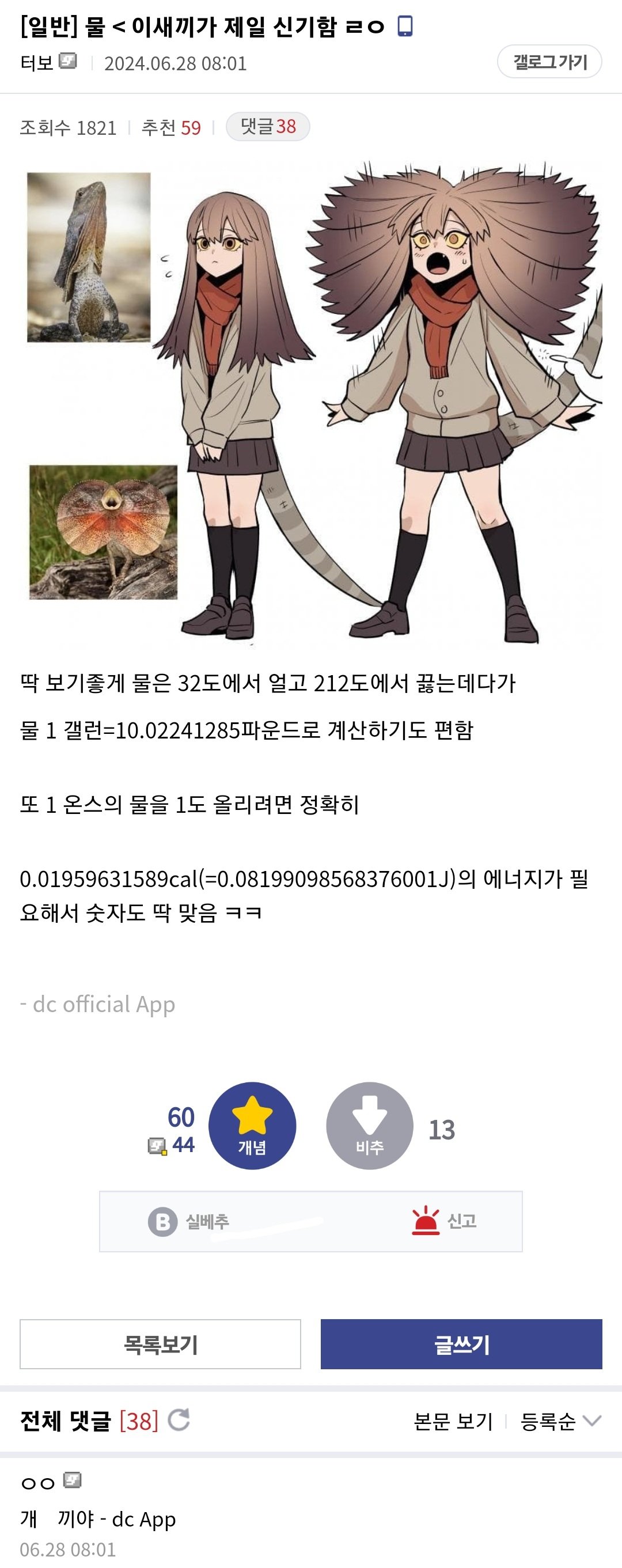Tap 본문 보기 to view post body
622x1568 pixels.
coord(453,1421)
